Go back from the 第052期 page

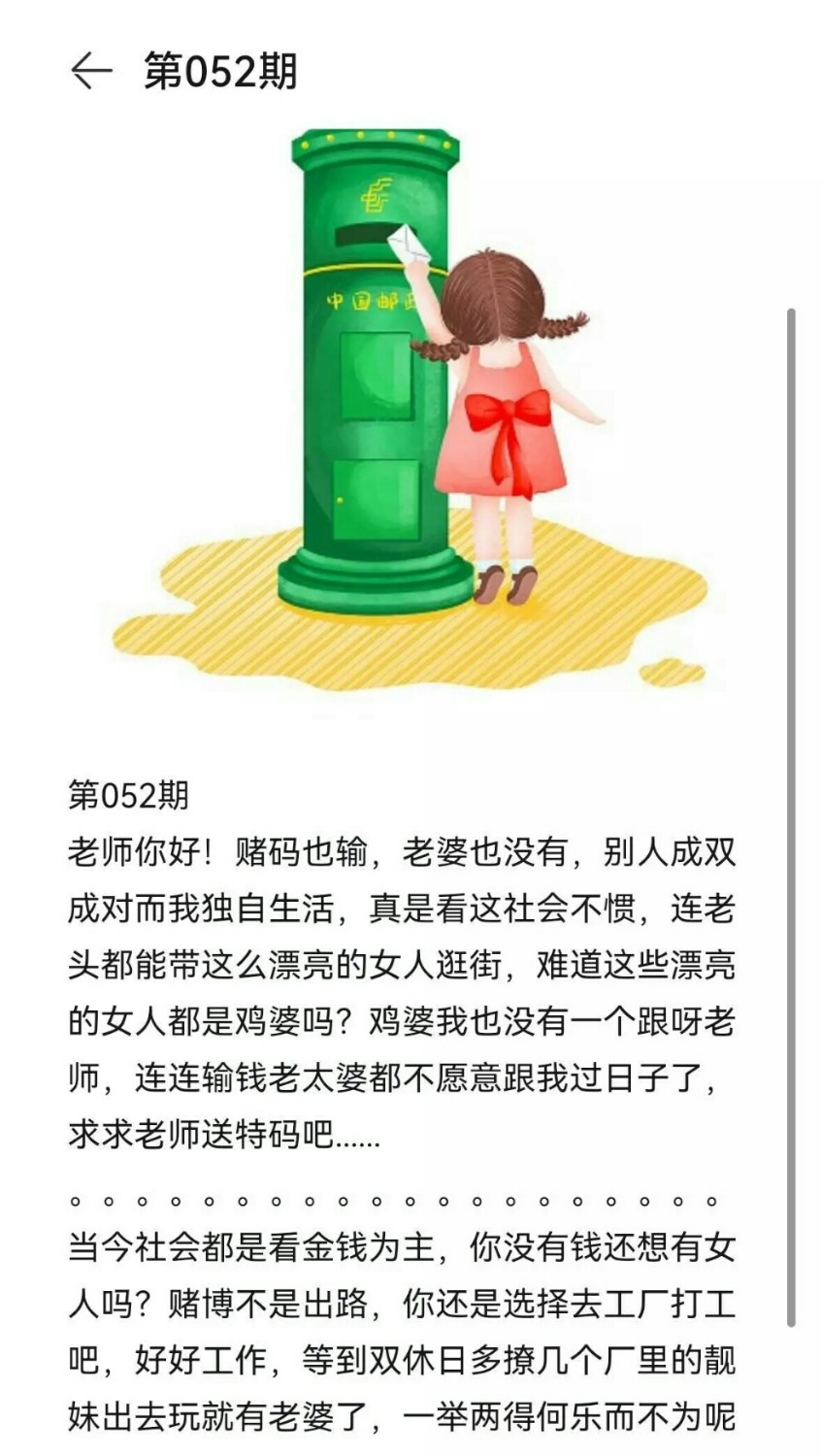pos(90,71)
